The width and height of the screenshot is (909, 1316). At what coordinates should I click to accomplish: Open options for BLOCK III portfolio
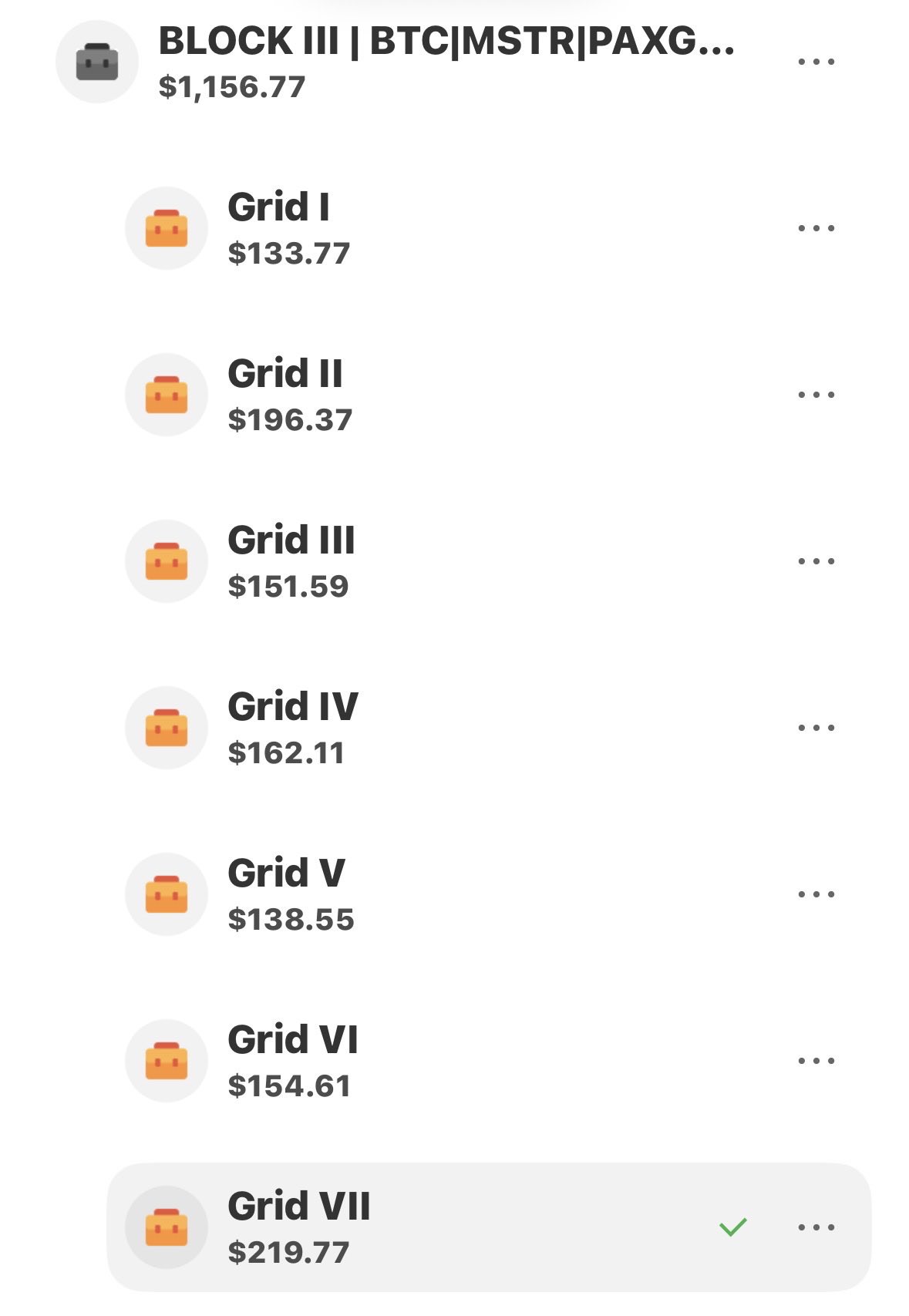pos(816,62)
